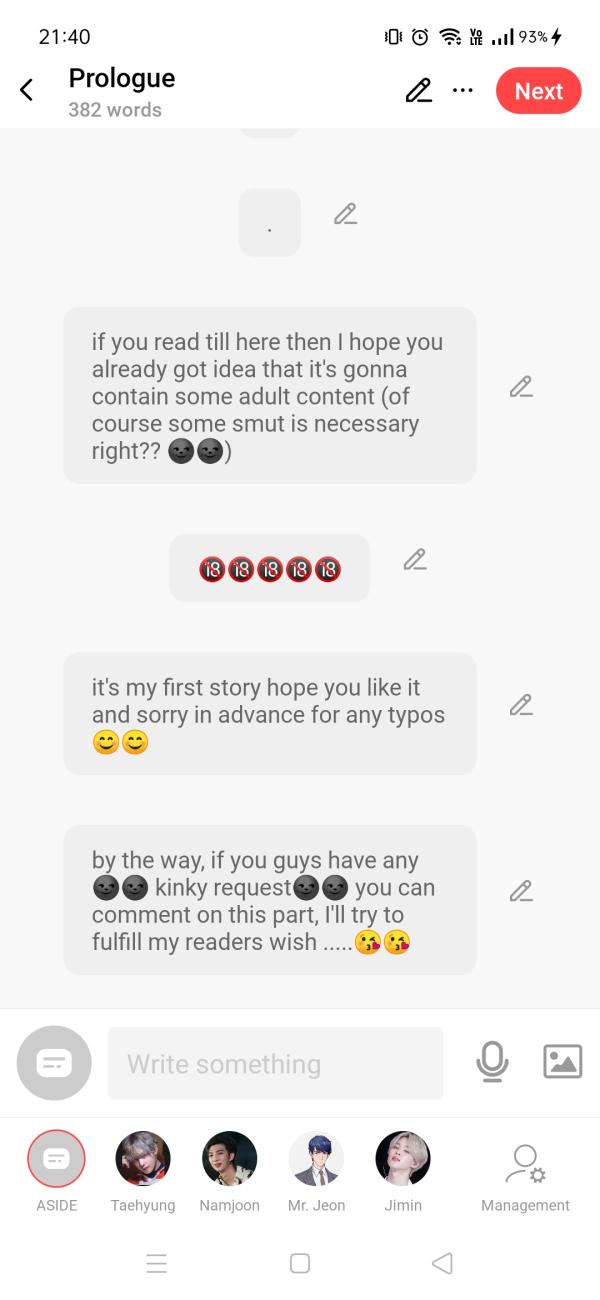Viewport: 600px width, 1300px height.
Task: Edit the Prologue title with the pencil
Action: coord(419,91)
